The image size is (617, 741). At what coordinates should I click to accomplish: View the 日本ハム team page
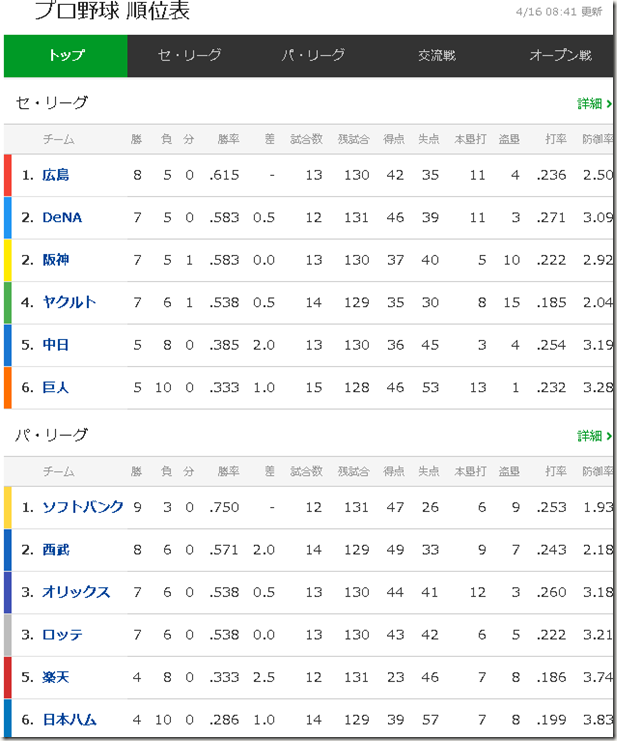click(x=69, y=720)
